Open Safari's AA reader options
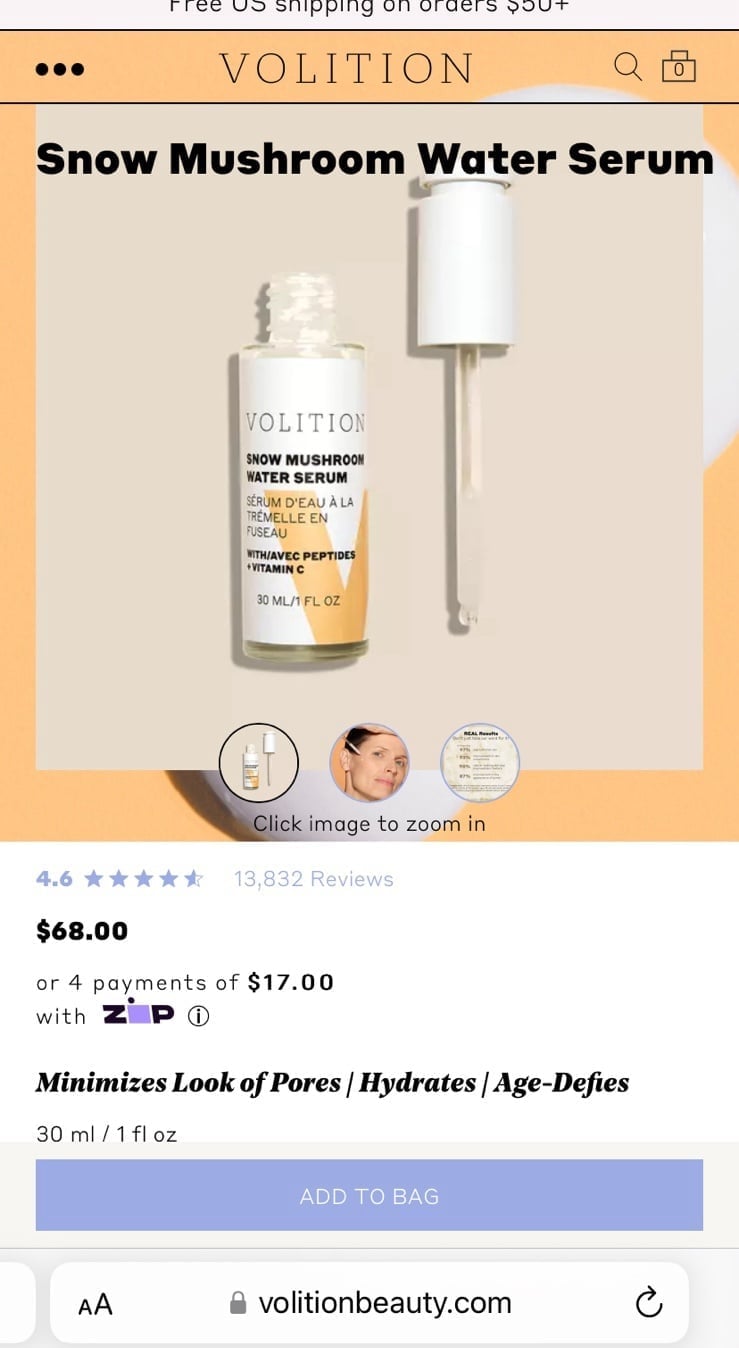 [x=95, y=1304]
